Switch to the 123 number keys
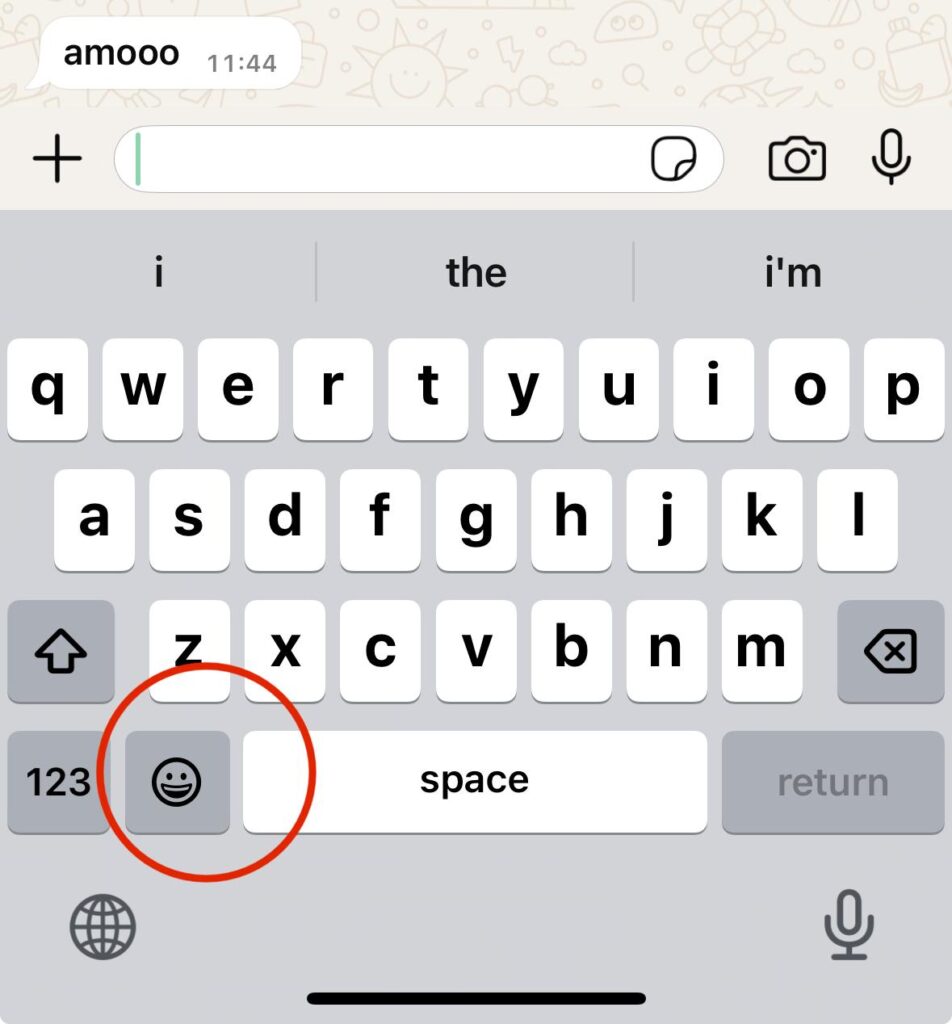Viewport: 952px width, 1024px height. pos(58,781)
